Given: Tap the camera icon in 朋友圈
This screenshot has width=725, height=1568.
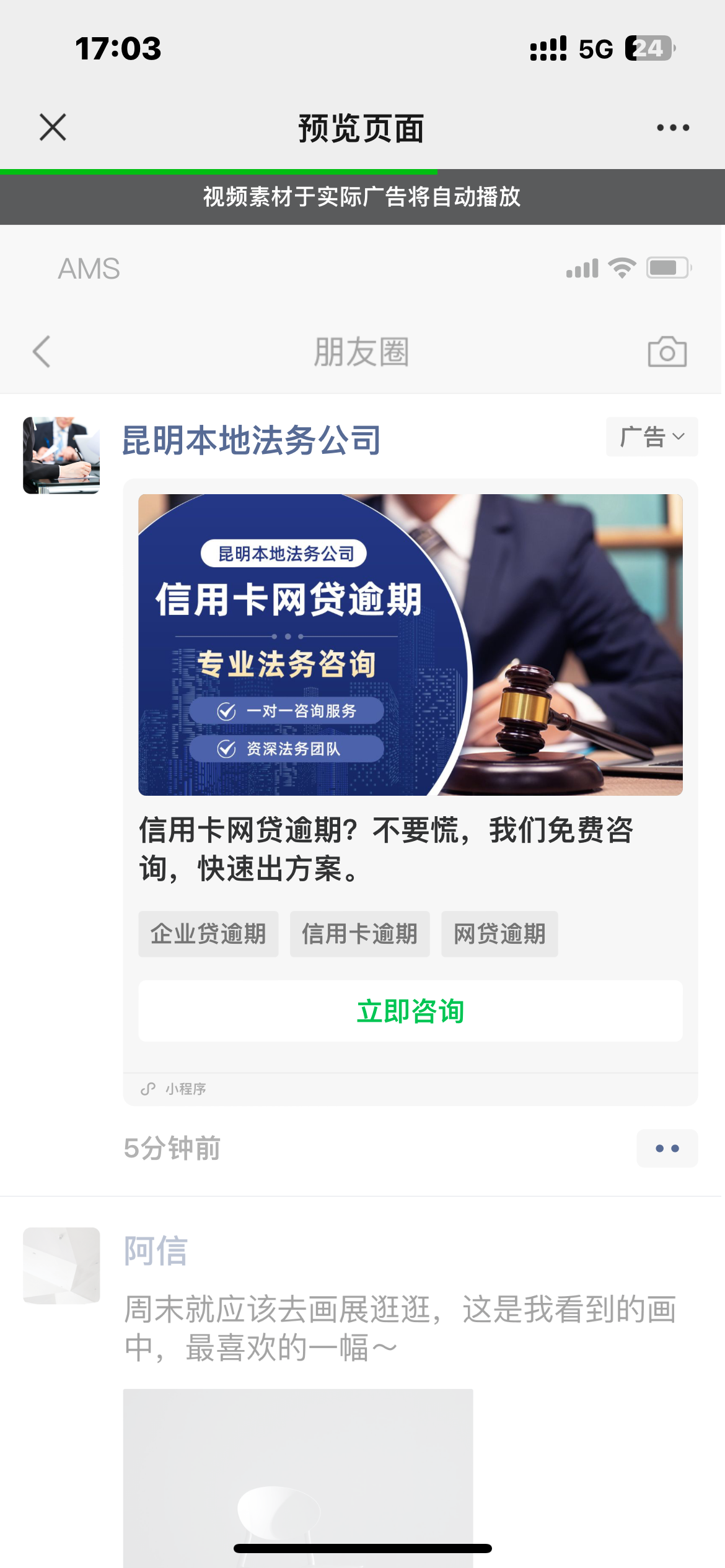Looking at the screenshot, I should pos(667,352).
